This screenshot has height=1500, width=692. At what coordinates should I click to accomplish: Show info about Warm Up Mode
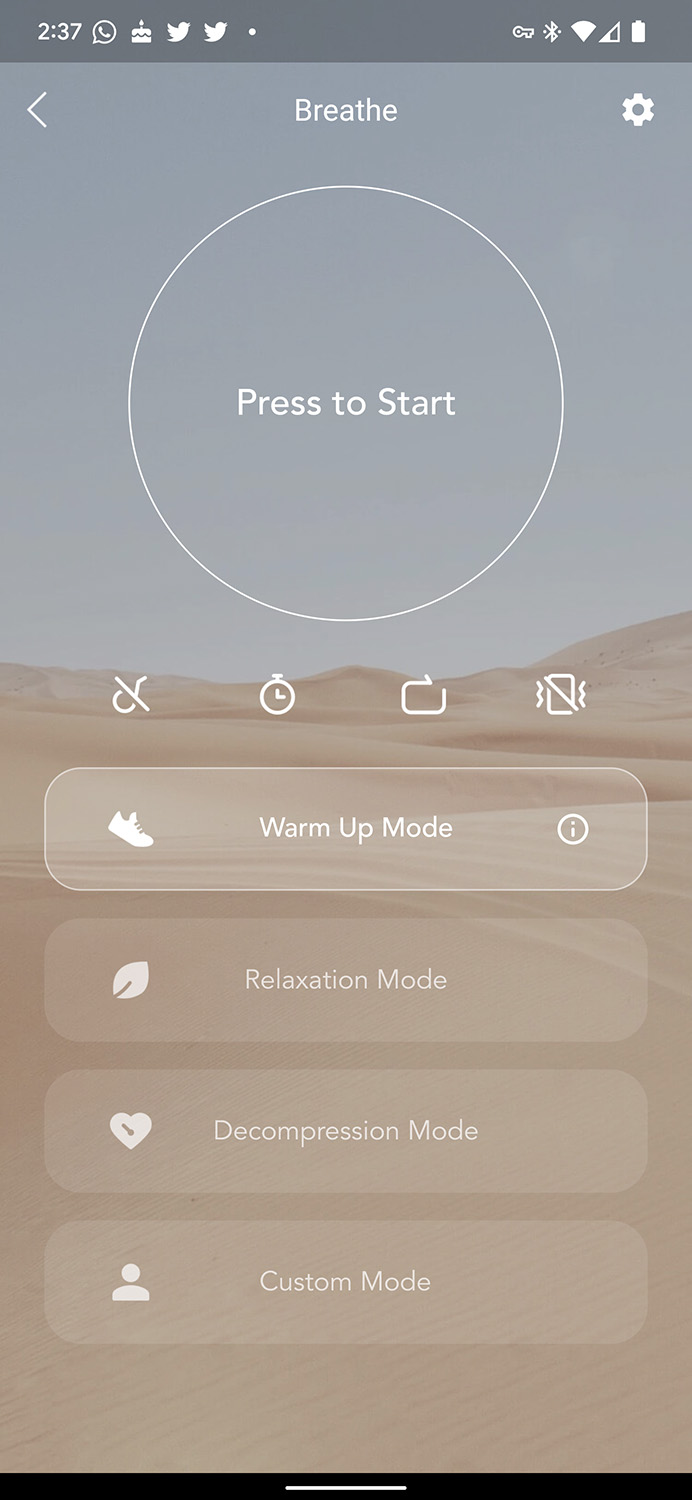573,829
